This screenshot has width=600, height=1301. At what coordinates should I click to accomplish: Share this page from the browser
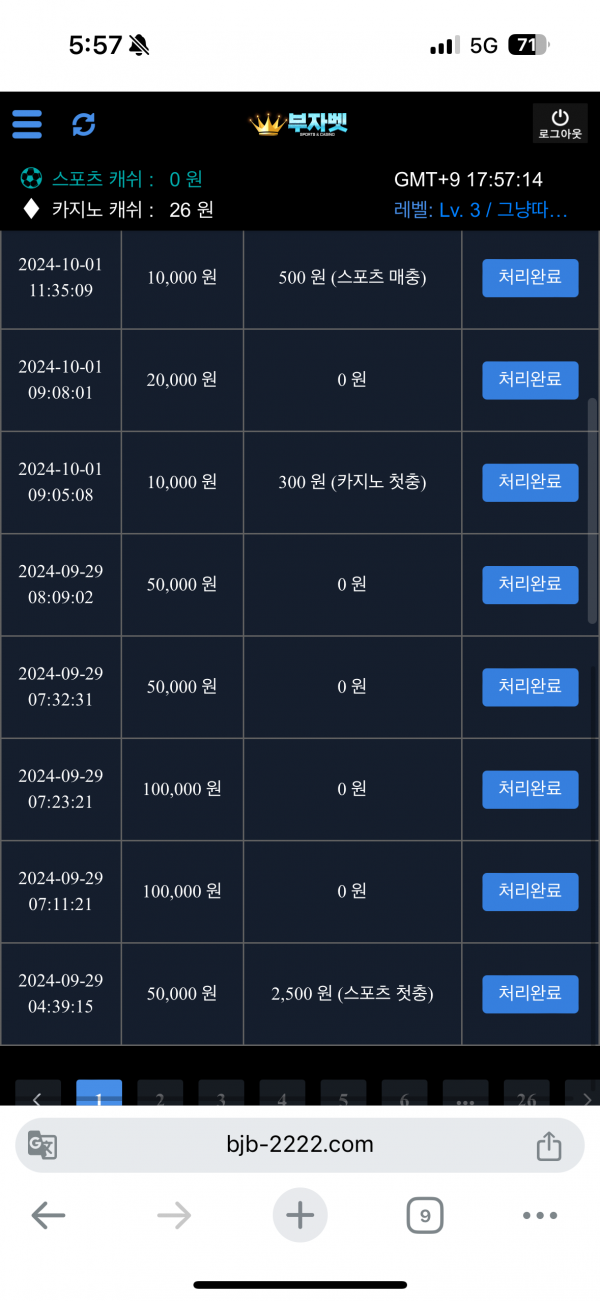click(x=549, y=1145)
